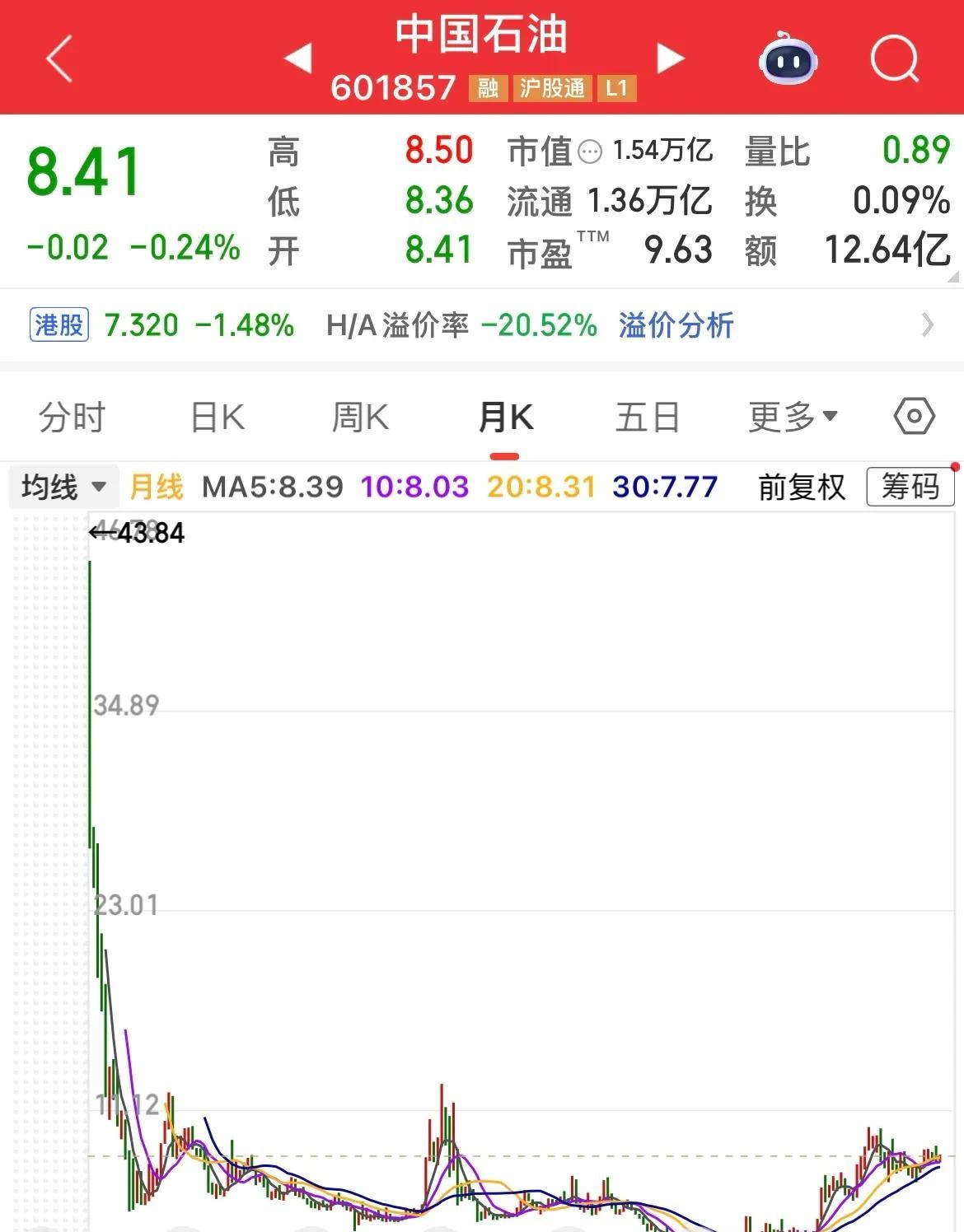The height and width of the screenshot is (1232, 964).
Task: Enable the 筹码 chip distribution view
Action: coord(910,487)
